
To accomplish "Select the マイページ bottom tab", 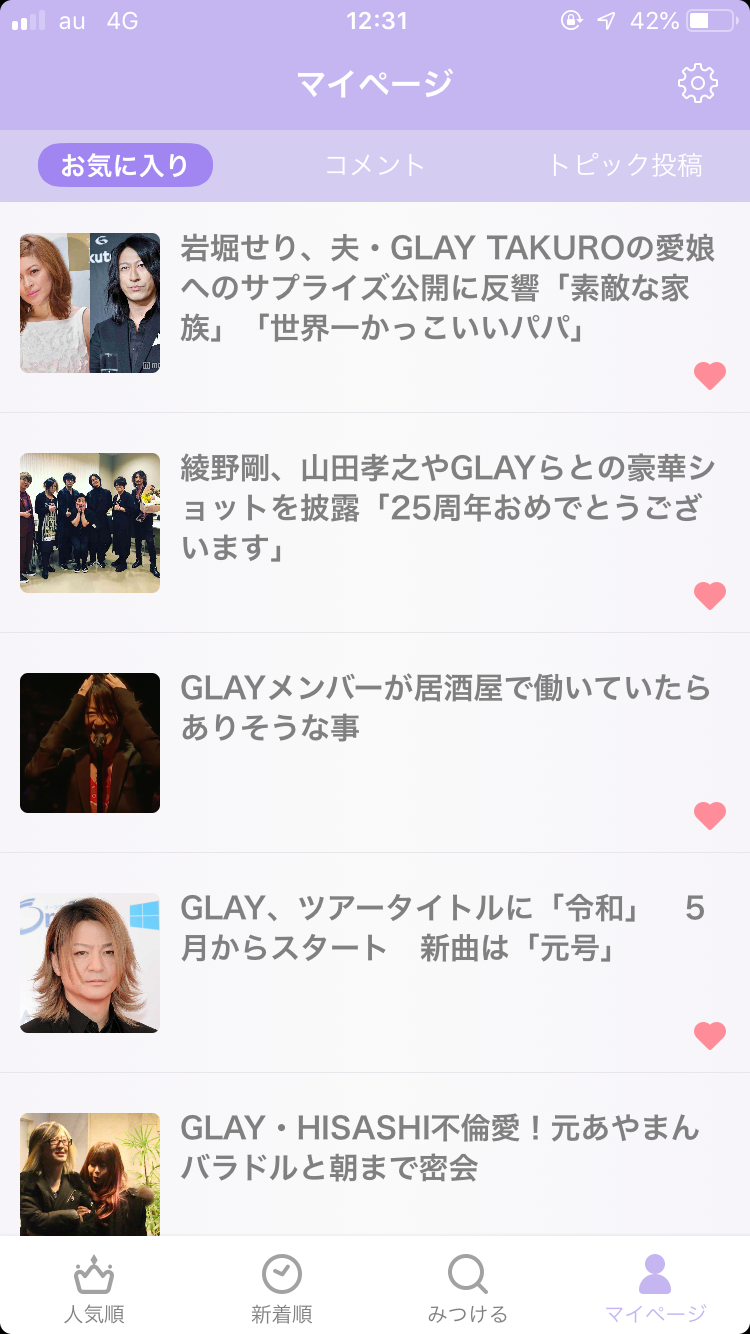I will pyautogui.click(x=655, y=1288).
